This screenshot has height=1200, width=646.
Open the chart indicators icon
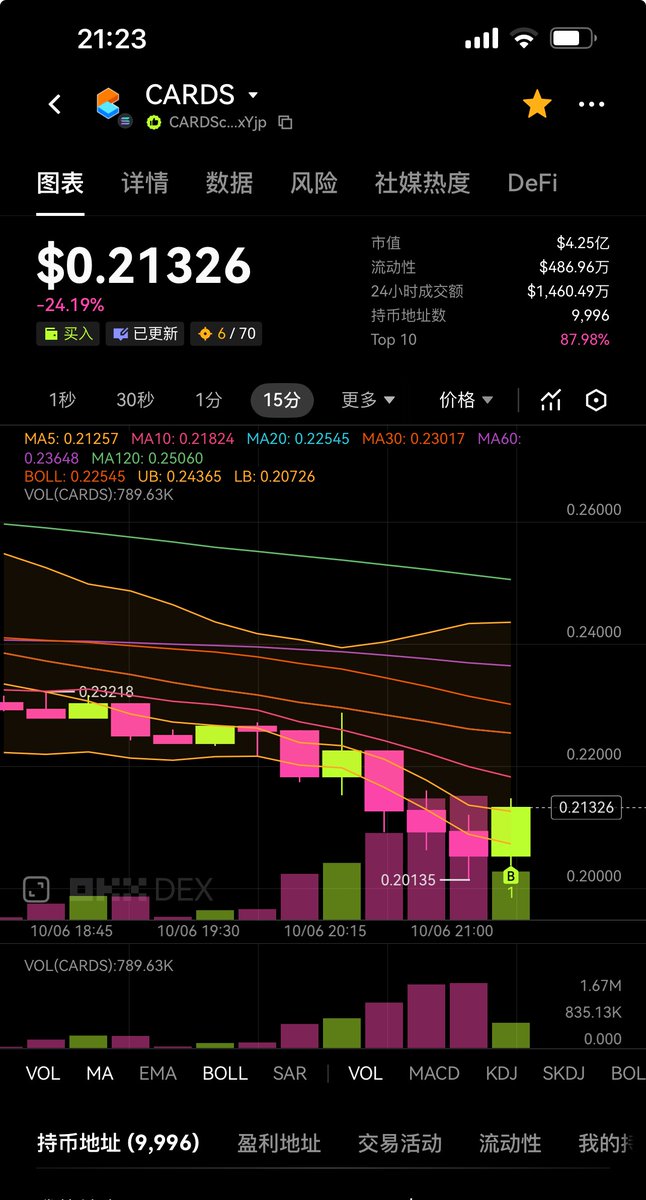coord(551,401)
